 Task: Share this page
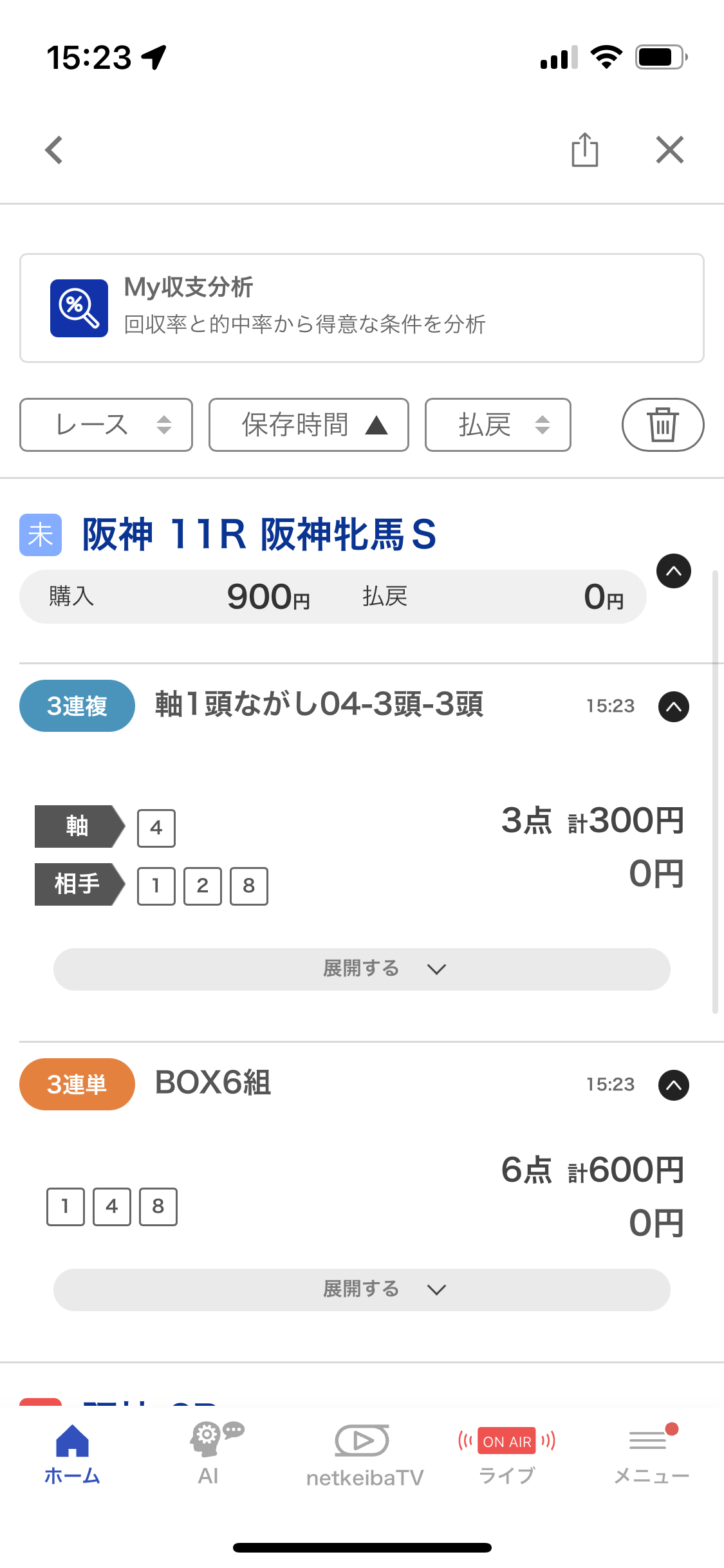click(x=584, y=150)
